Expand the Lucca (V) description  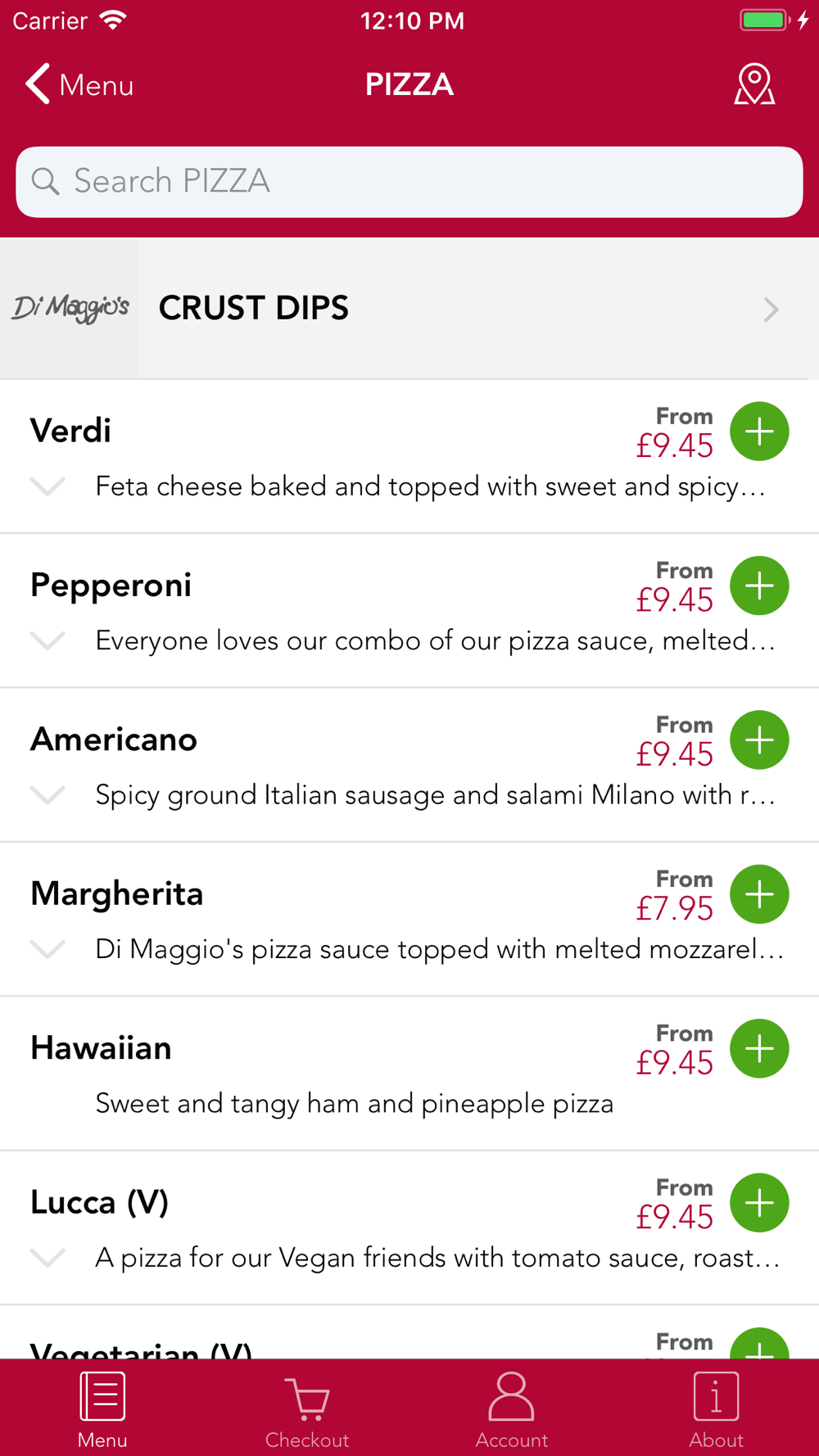coord(48,1258)
